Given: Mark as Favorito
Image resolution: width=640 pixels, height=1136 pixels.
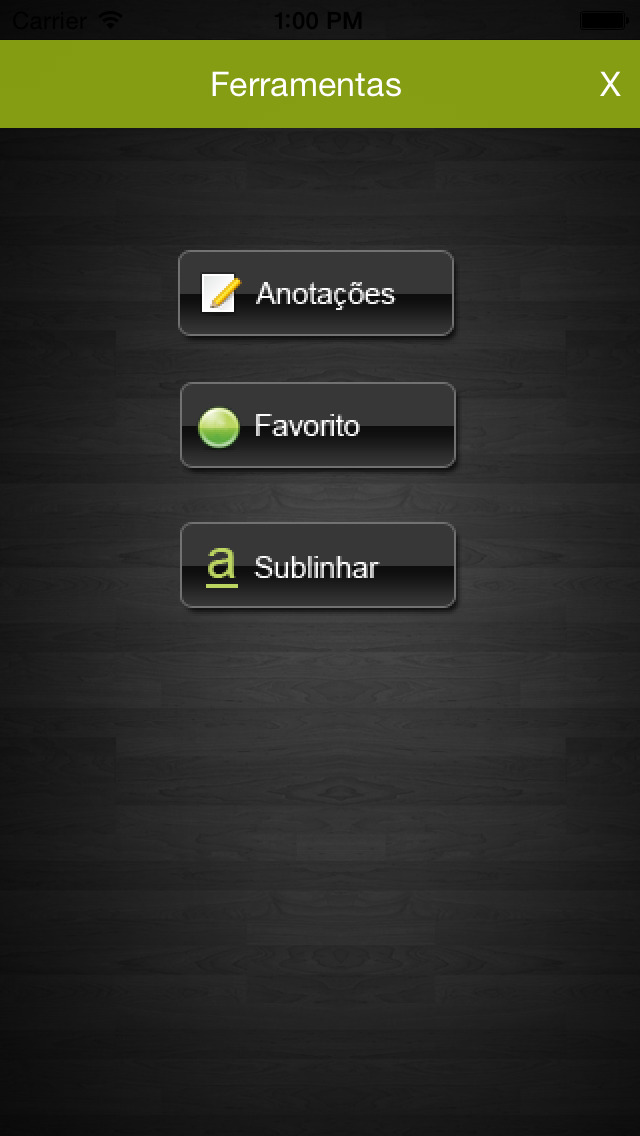Looking at the screenshot, I should pyautogui.click(x=317, y=425).
